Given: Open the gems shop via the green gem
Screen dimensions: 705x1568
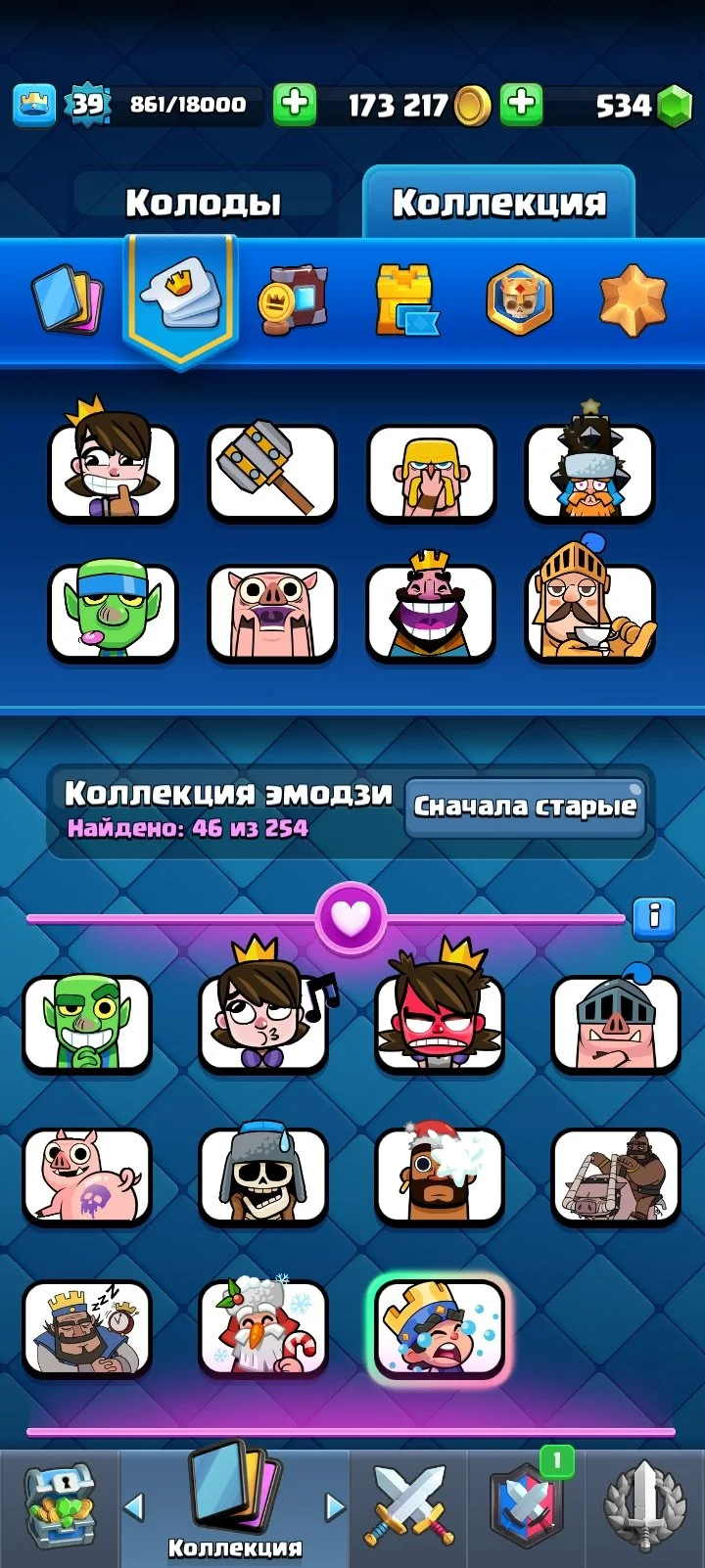Looking at the screenshot, I should click(x=673, y=106).
